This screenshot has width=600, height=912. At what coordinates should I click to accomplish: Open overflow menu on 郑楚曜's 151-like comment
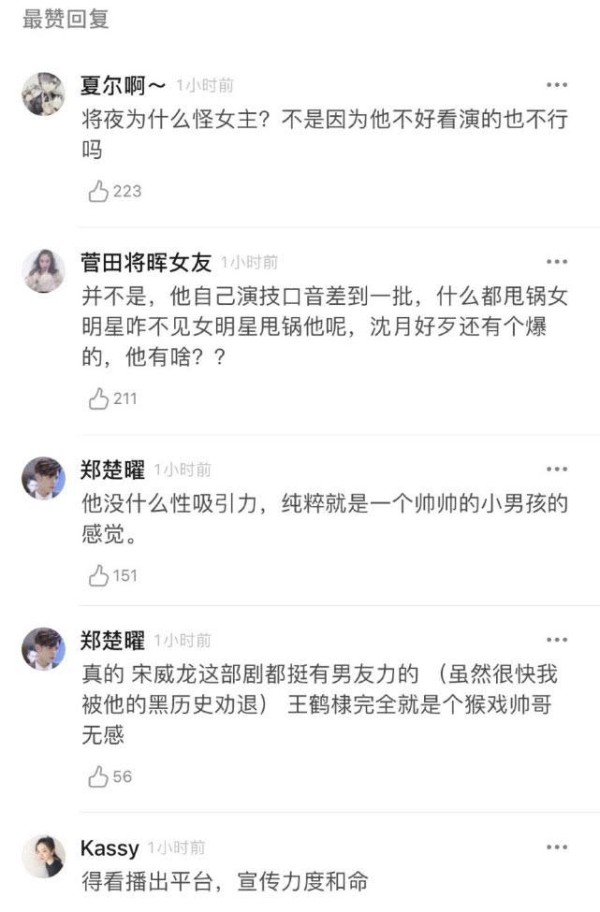tap(556, 470)
